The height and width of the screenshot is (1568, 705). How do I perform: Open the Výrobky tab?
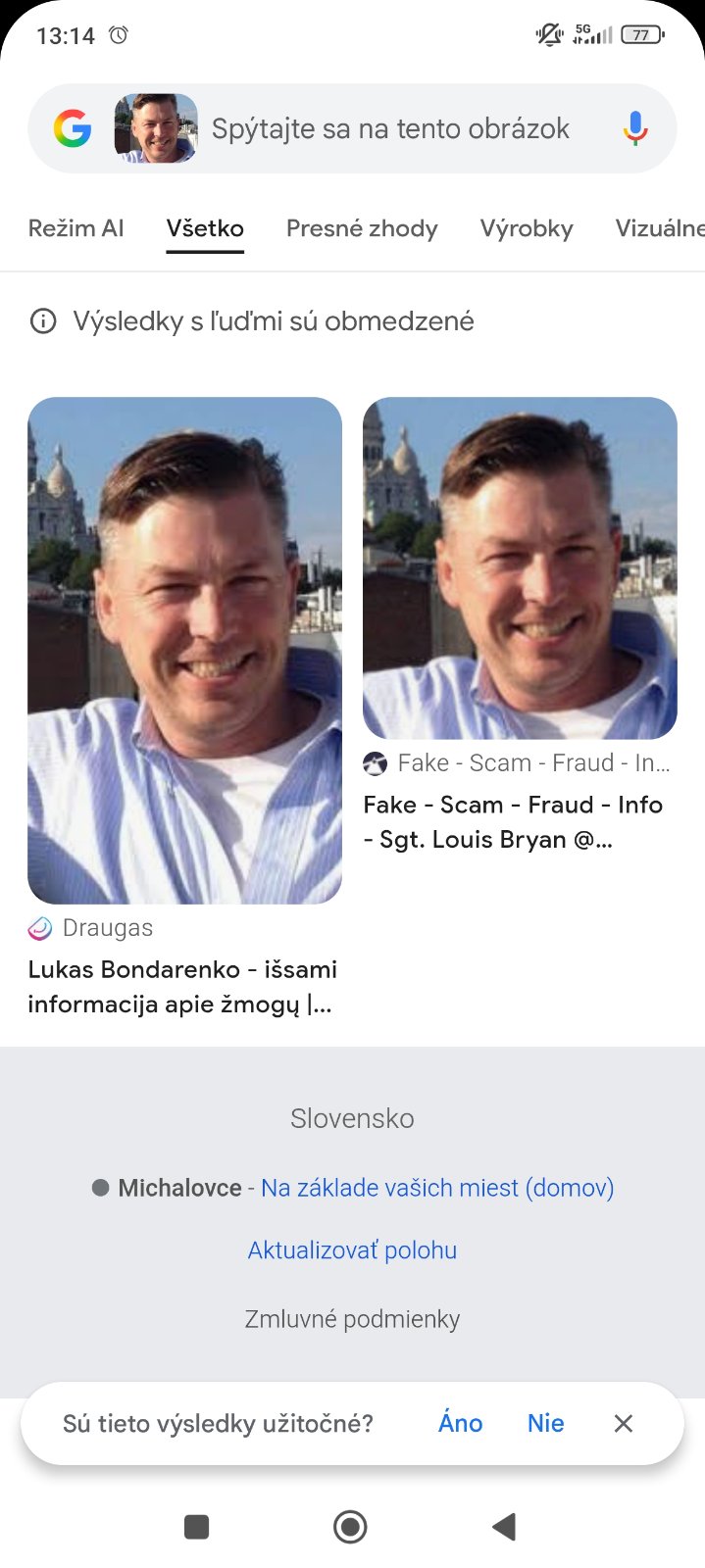(x=527, y=228)
